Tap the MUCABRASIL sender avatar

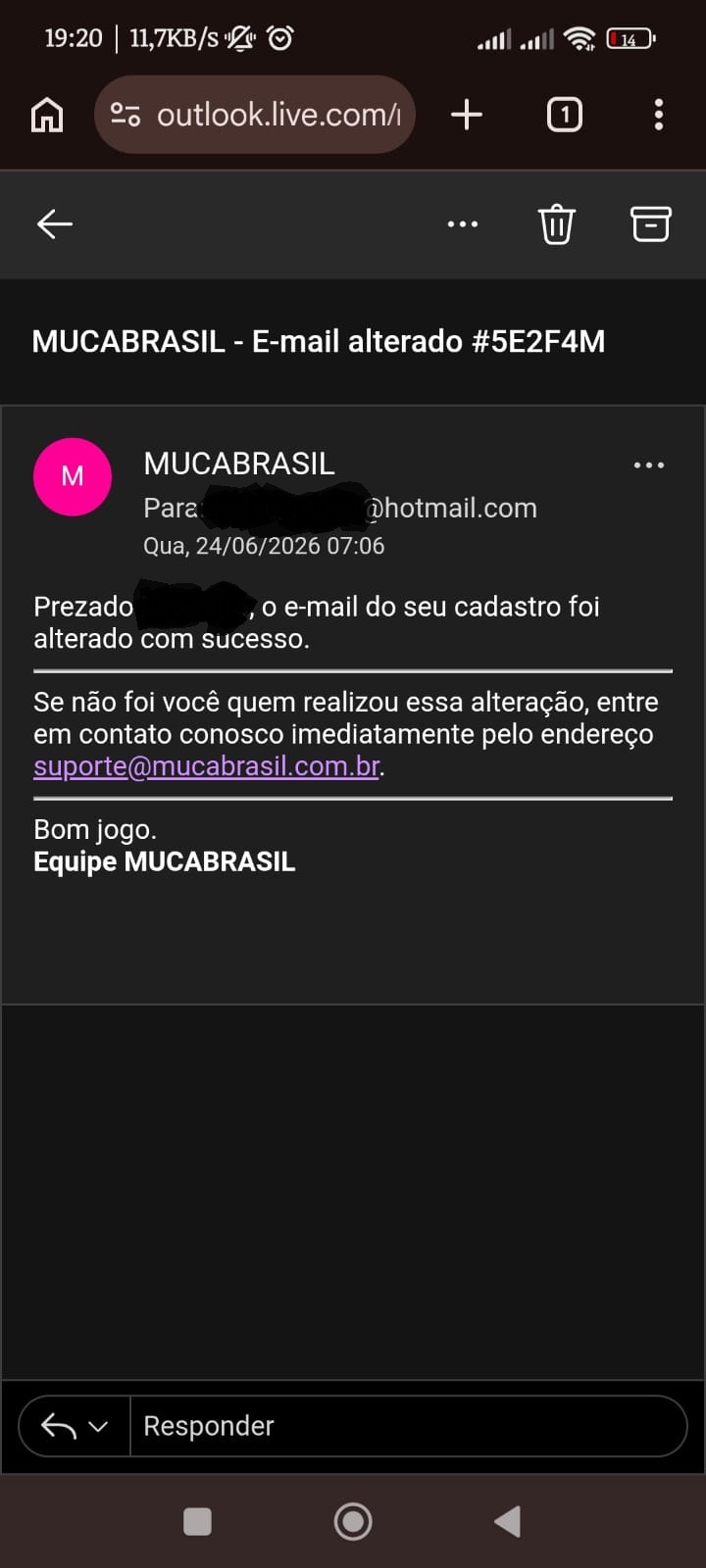[x=73, y=476]
